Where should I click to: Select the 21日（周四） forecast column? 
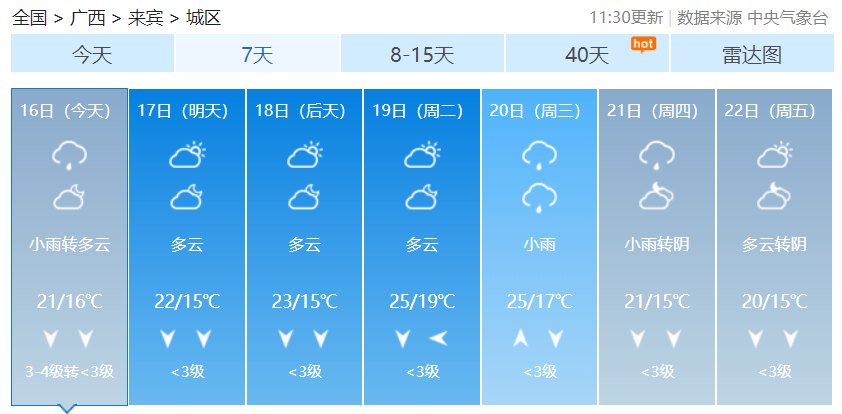(656, 246)
